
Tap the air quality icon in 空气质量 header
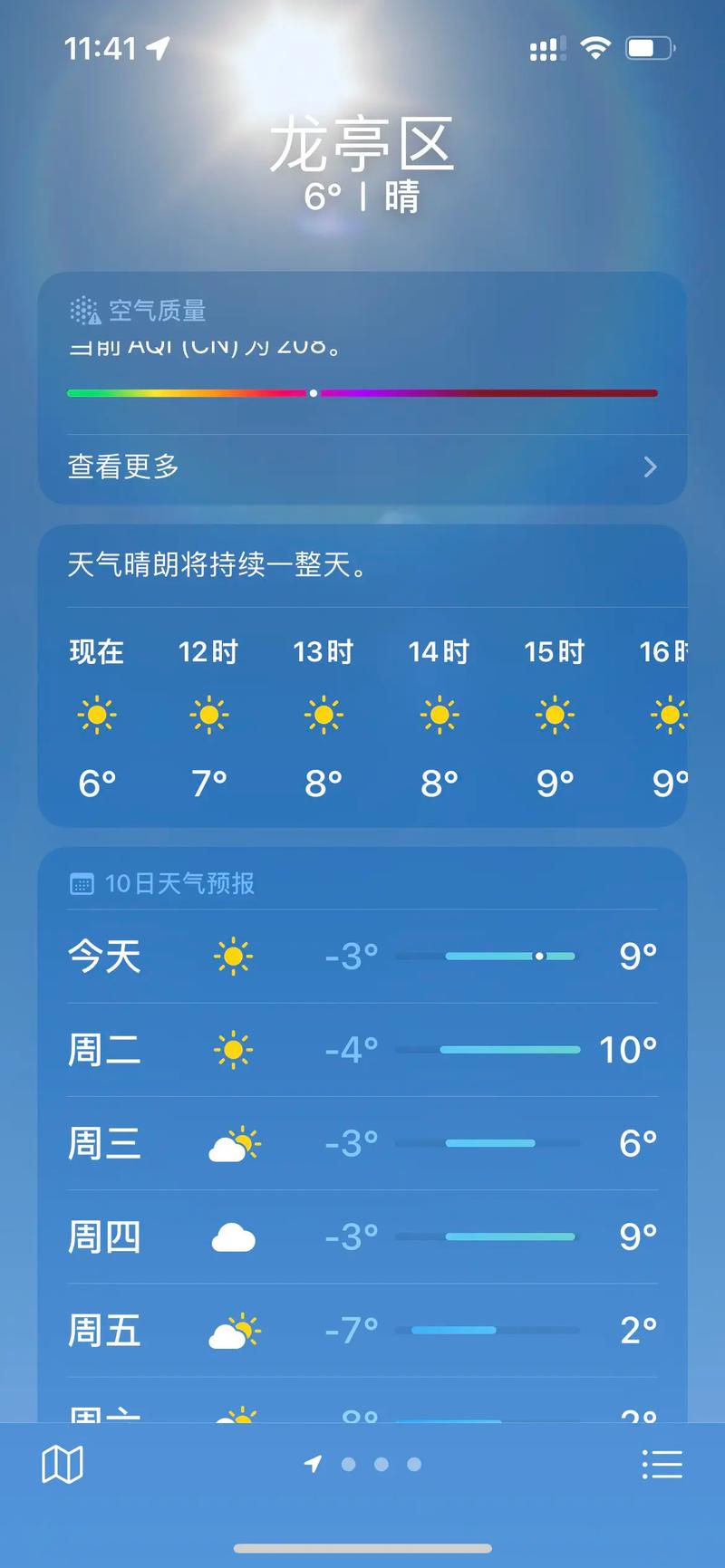(x=84, y=311)
